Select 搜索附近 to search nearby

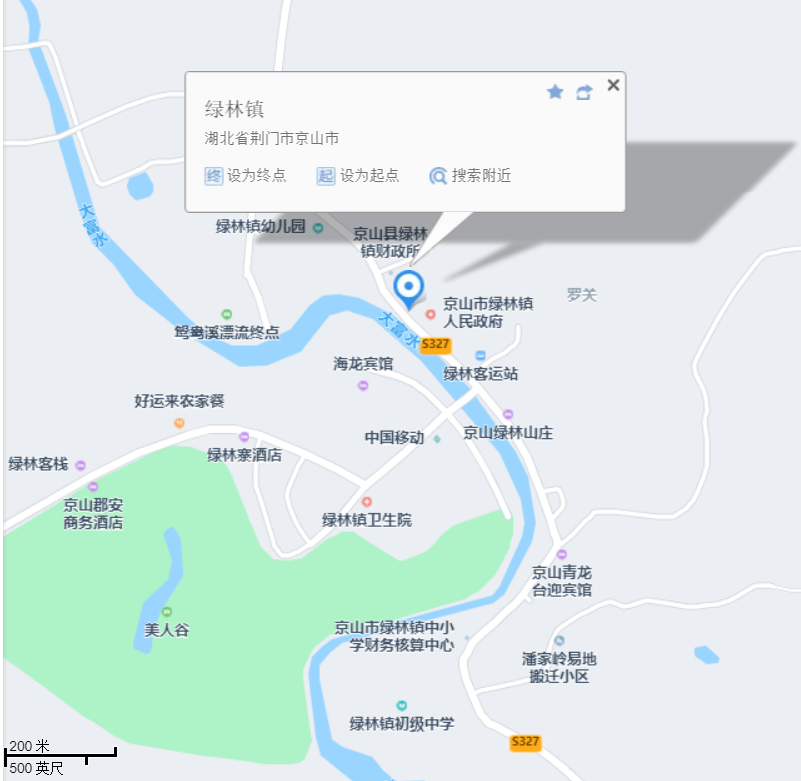[470, 175]
